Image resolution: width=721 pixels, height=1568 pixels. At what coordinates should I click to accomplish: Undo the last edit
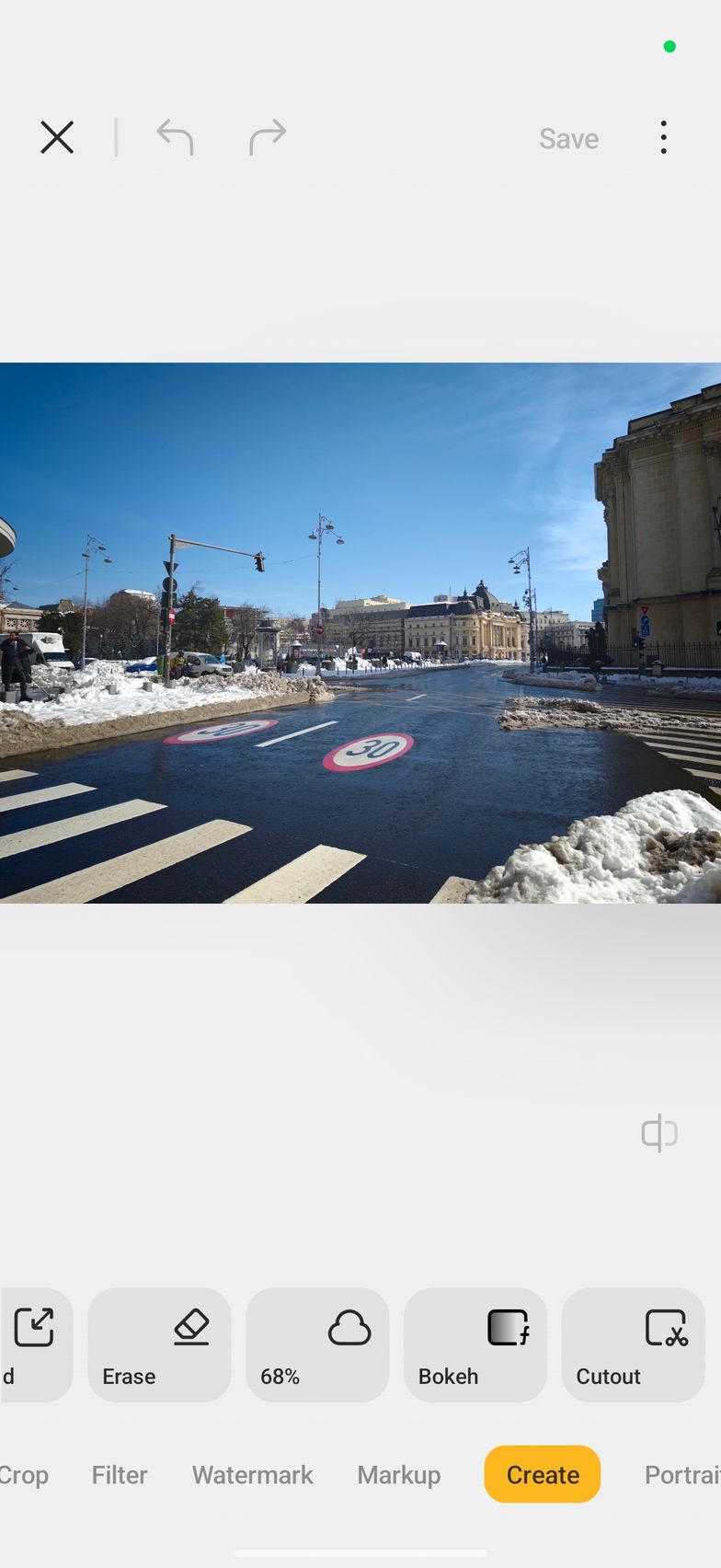click(x=175, y=138)
